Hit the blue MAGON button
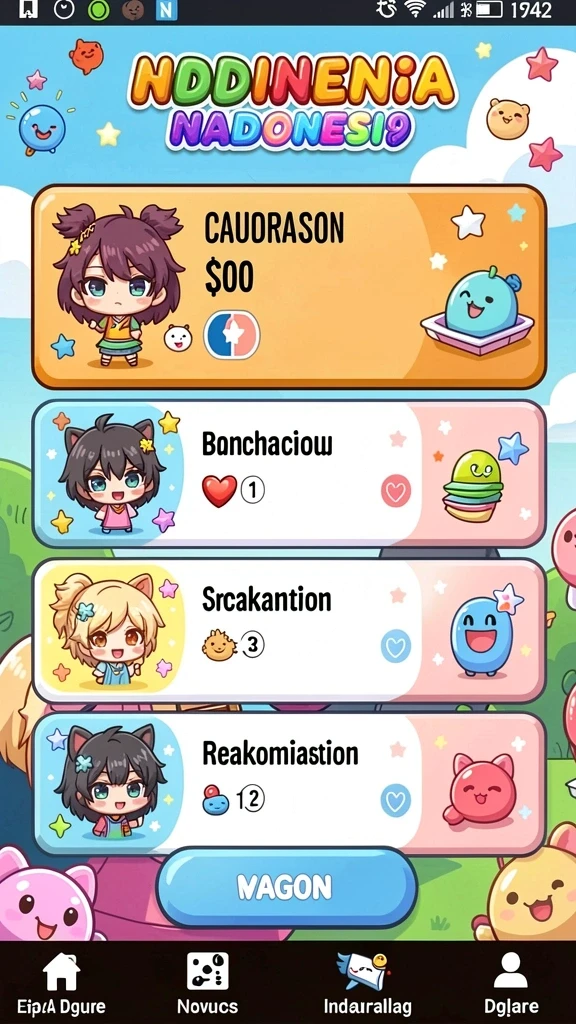Screen dimensions: 576x1024 [x=287, y=888]
